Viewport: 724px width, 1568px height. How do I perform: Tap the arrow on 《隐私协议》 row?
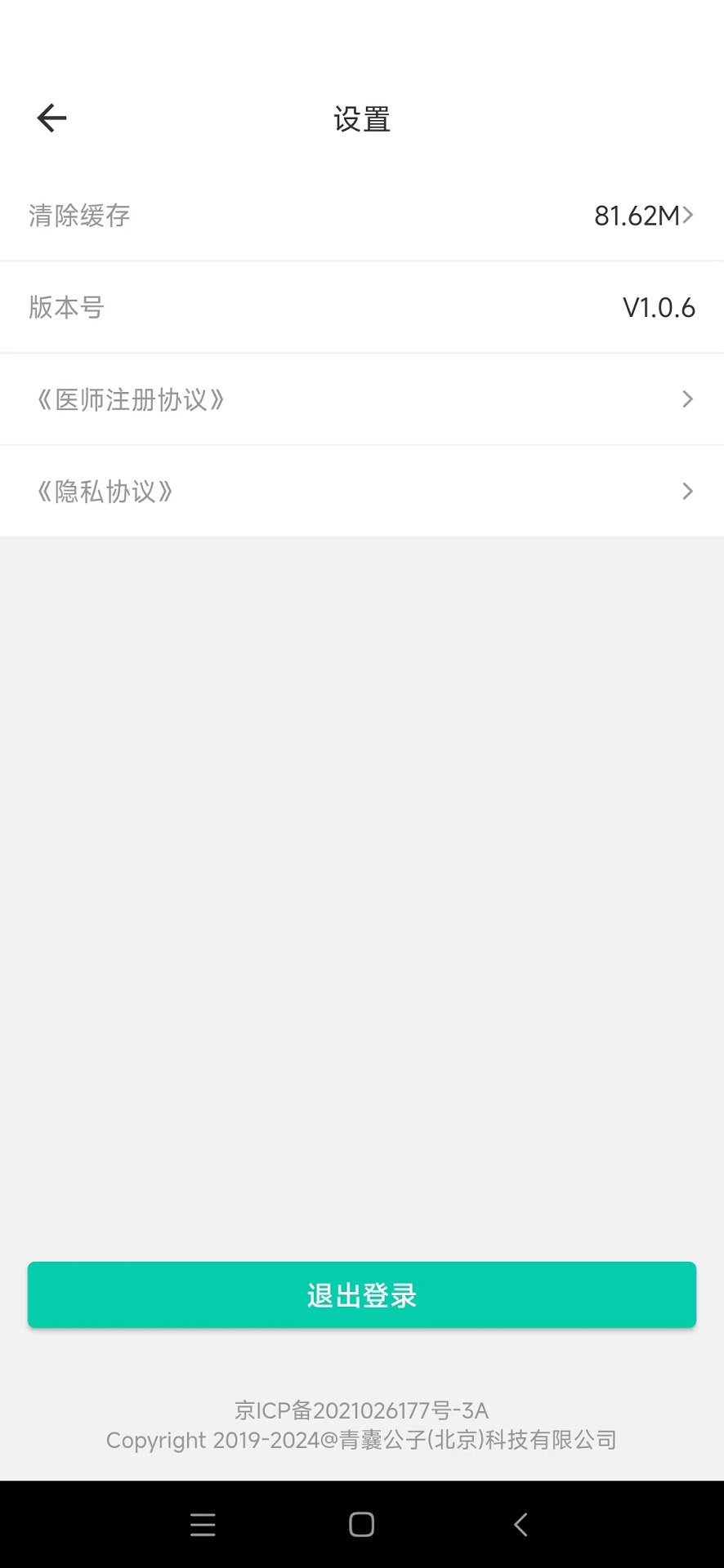click(x=686, y=491)
